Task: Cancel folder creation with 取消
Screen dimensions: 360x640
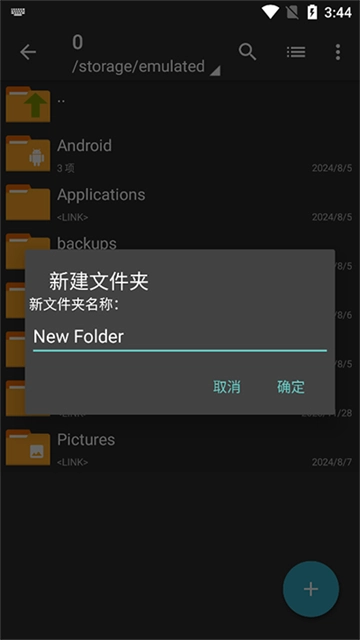Action: (227, 387)
